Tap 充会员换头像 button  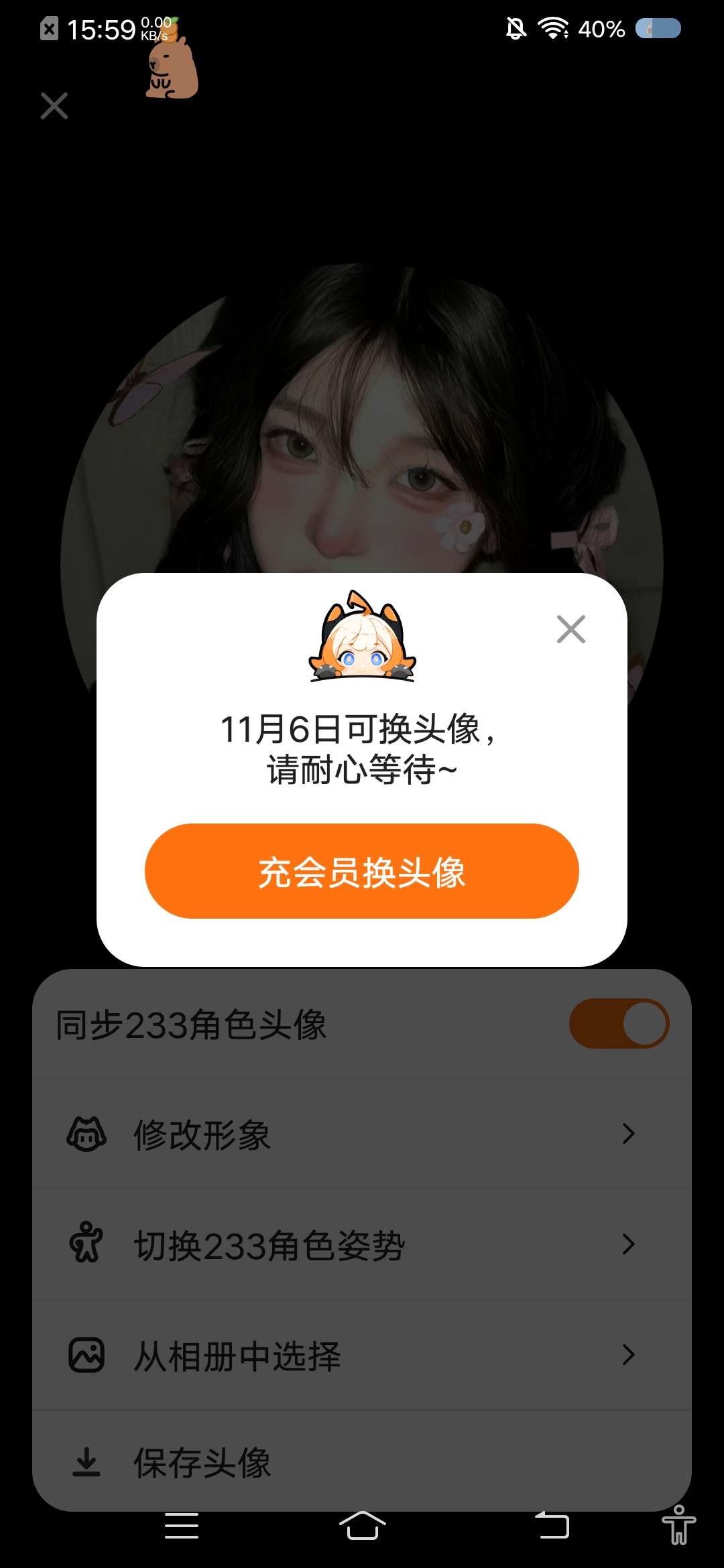tap(361, 871)
